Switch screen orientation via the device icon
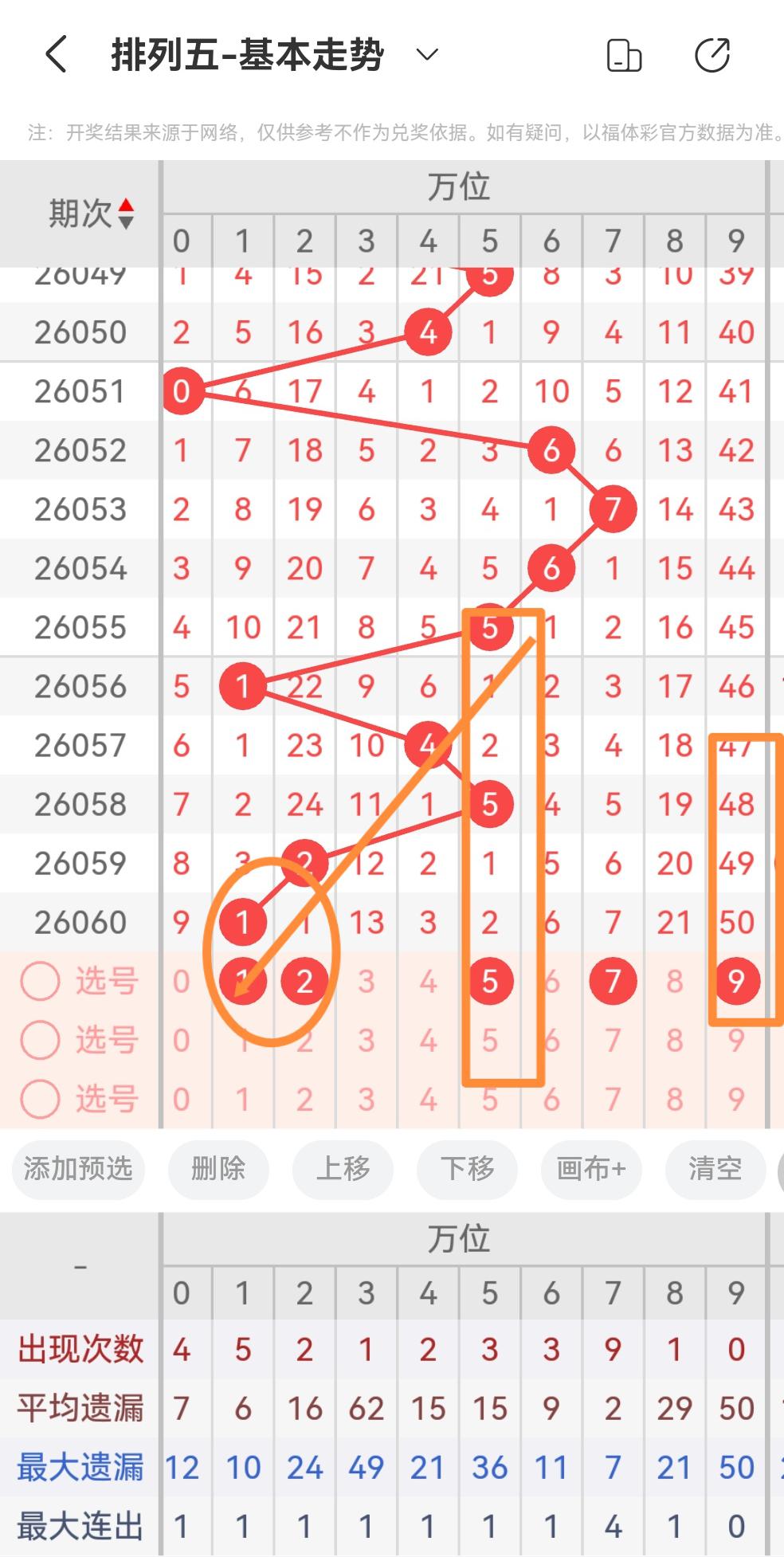 coord(624,56)
